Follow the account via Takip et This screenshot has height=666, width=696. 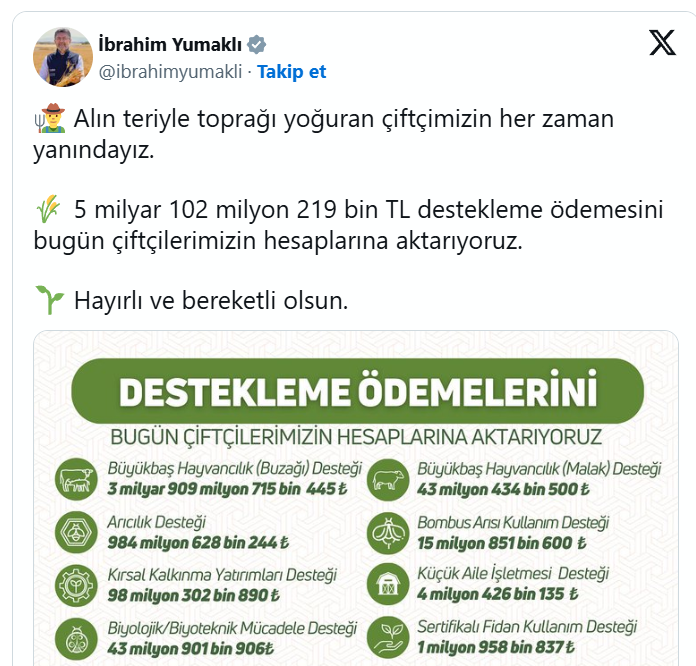point(292,72)
